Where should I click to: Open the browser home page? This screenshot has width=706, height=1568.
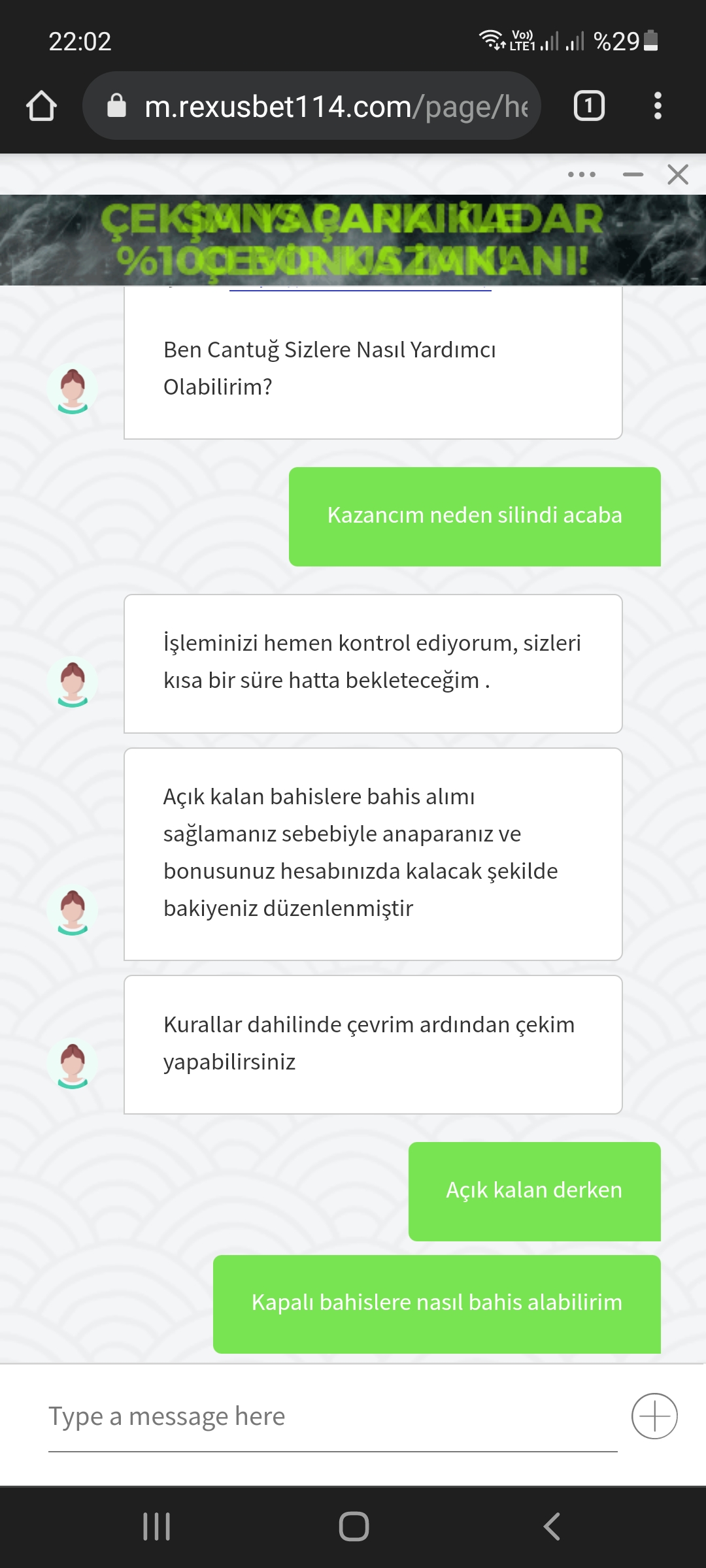tap(41, 106)
